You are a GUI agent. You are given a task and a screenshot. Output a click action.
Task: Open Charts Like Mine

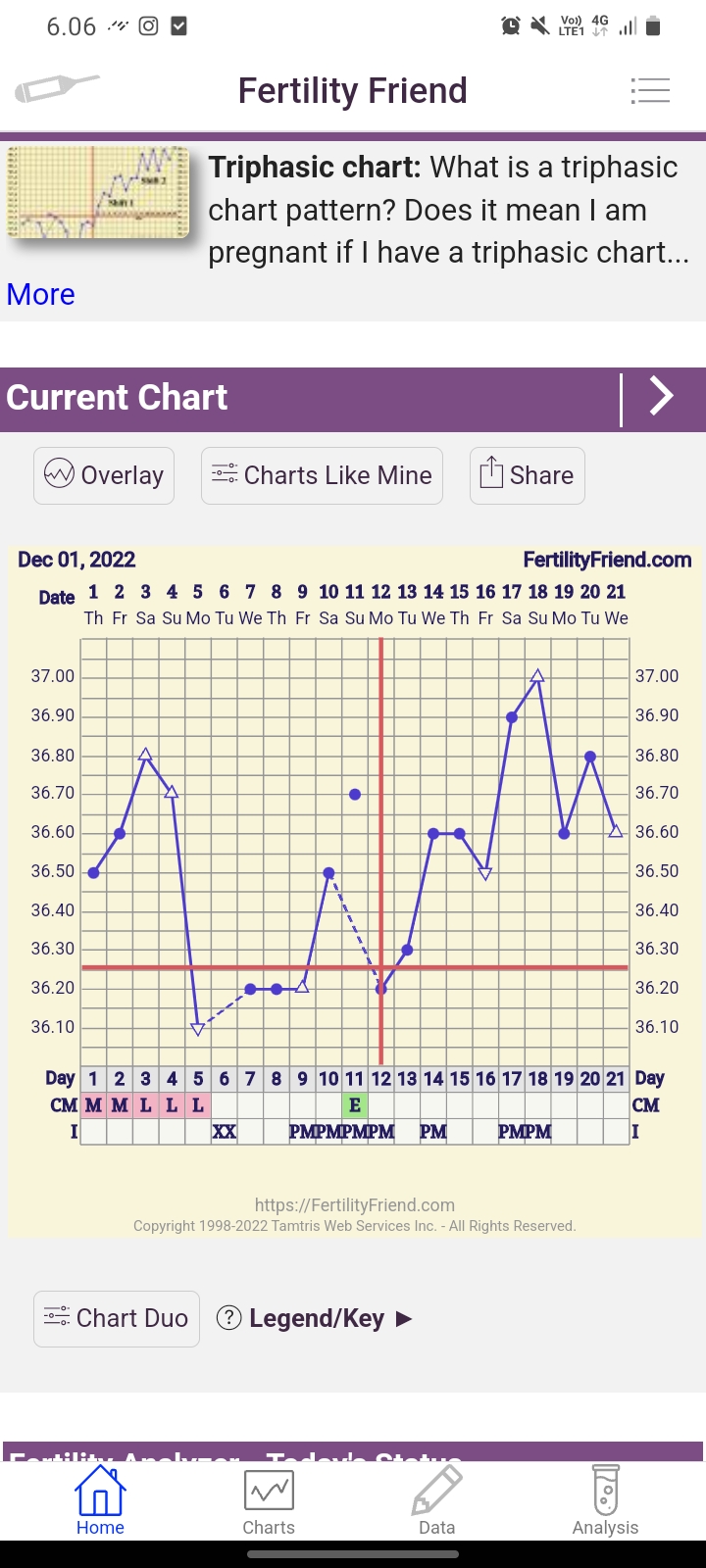point(322,475)
